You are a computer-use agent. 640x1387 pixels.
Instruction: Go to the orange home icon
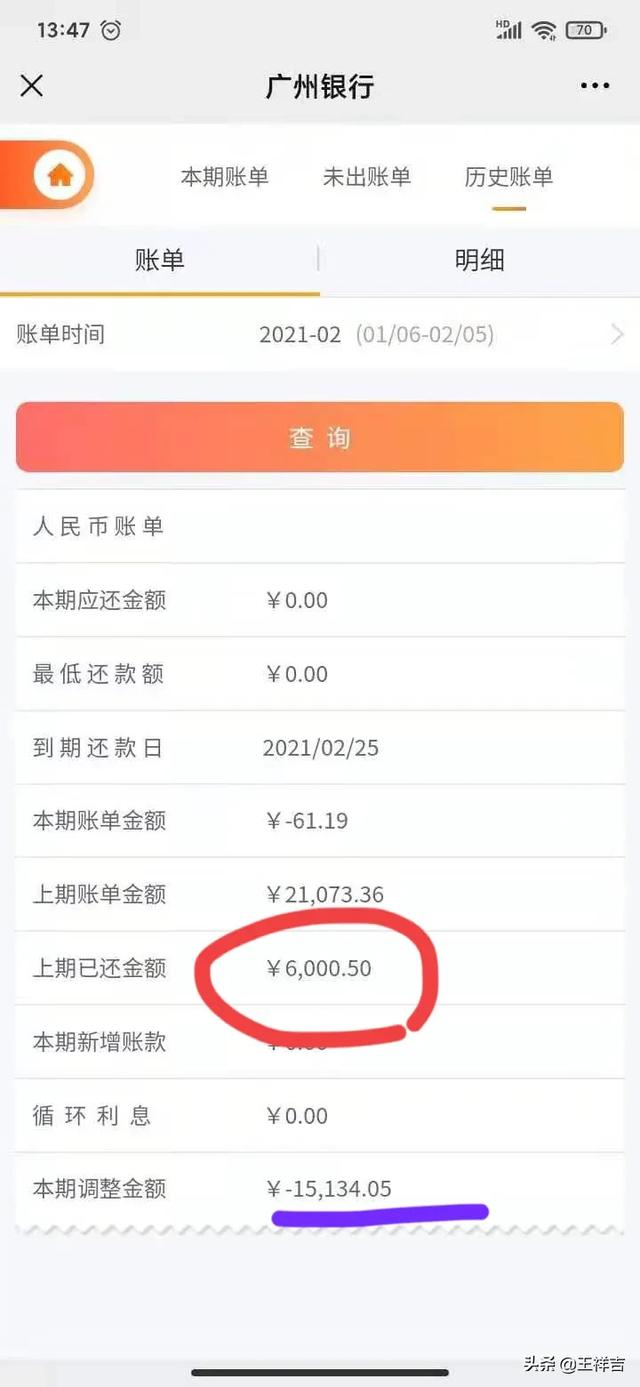click(60, 176)
